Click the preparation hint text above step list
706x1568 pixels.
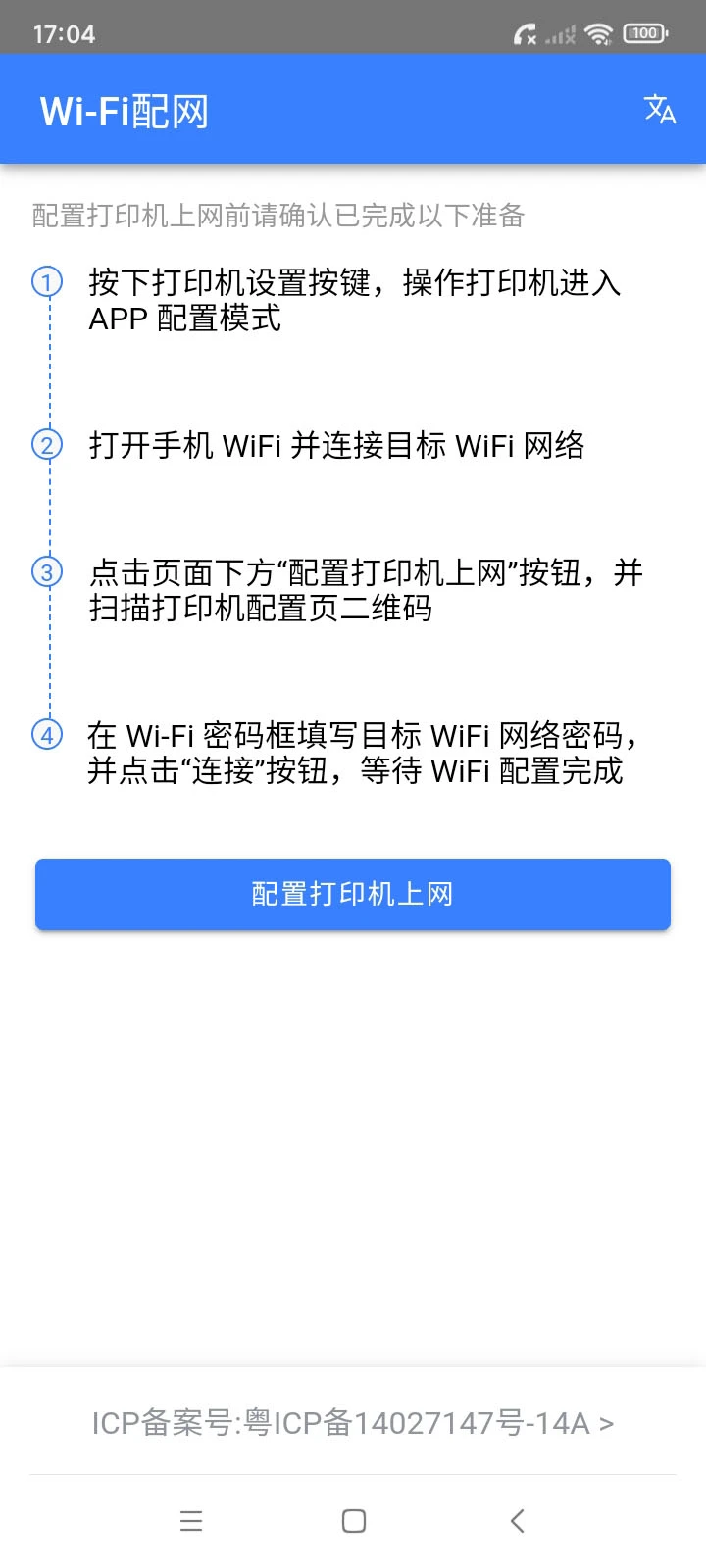pos(277,216)
